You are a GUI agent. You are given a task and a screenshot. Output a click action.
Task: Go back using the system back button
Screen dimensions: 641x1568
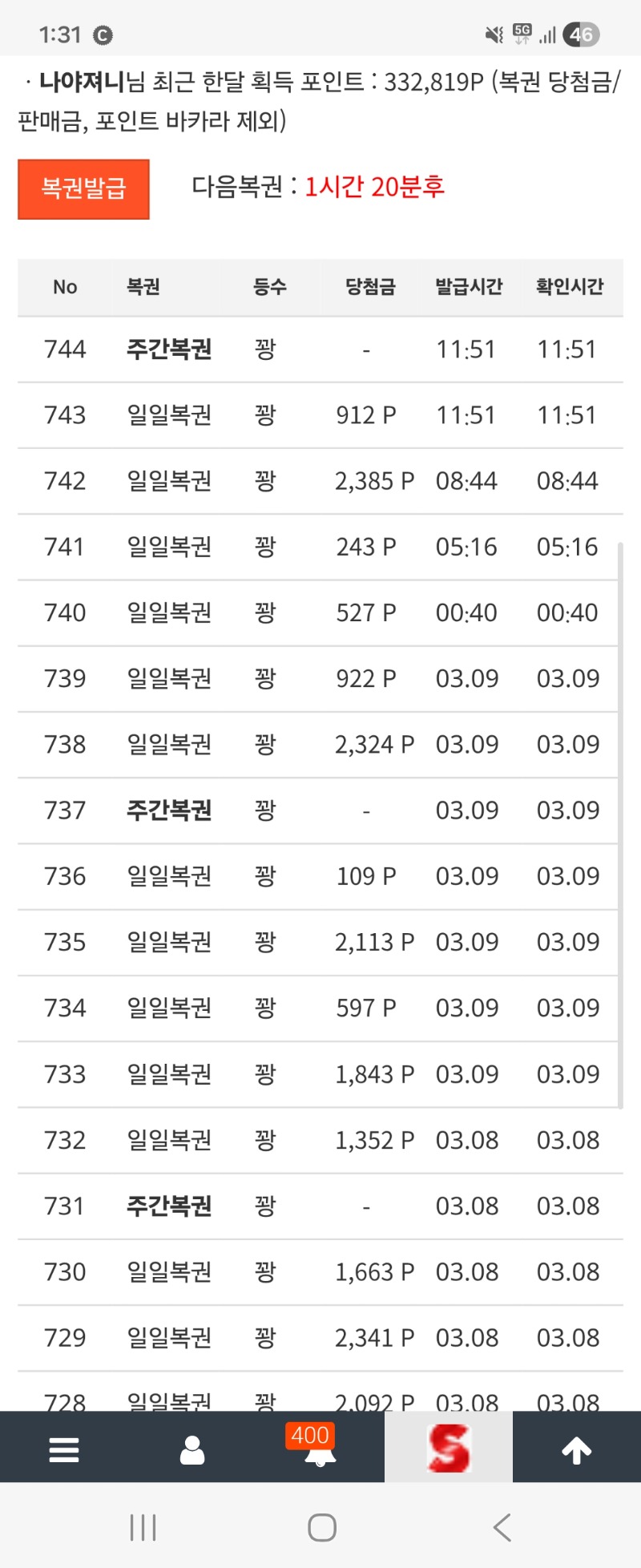[502, 1527]
